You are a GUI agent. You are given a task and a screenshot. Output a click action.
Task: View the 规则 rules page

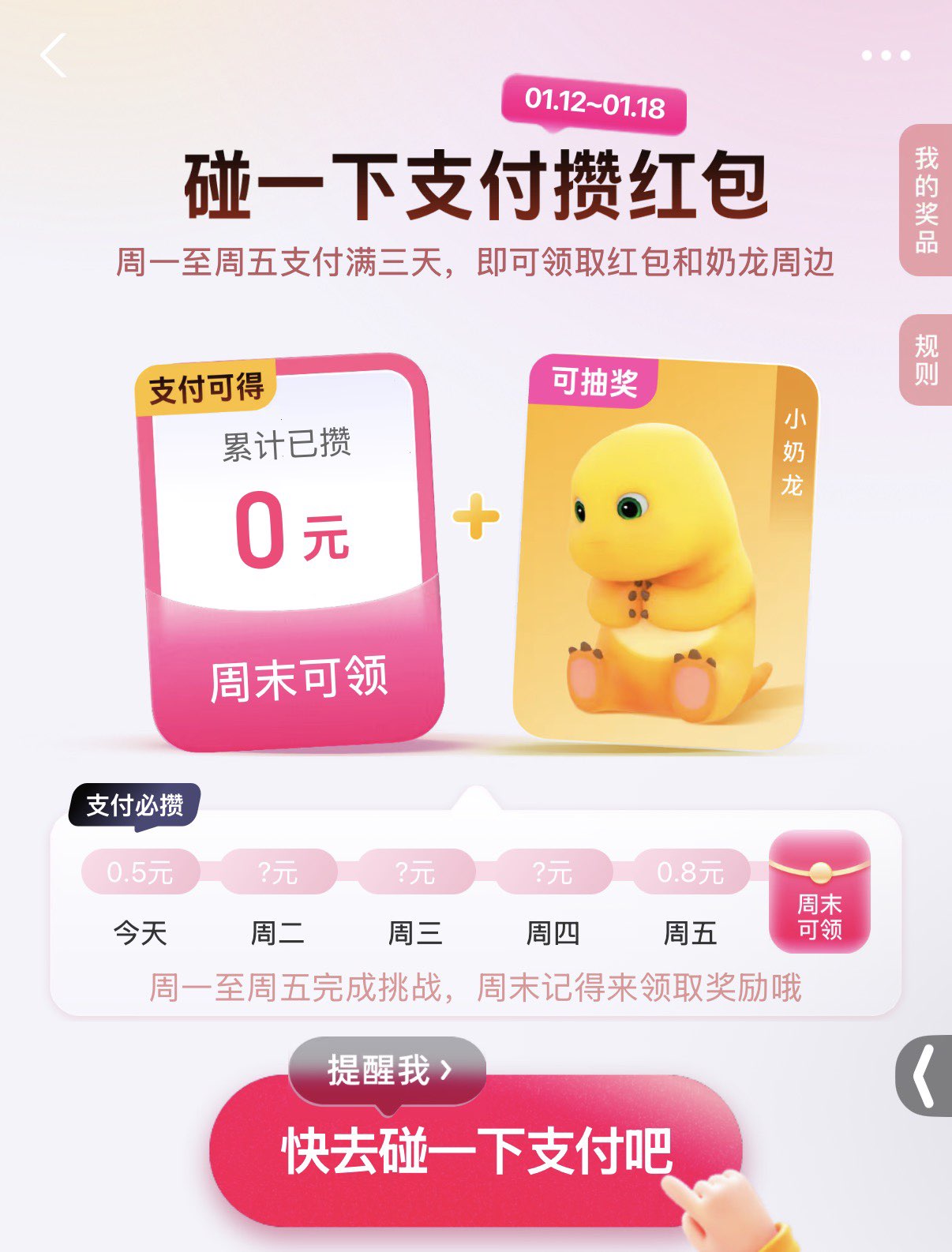point(926,360)
